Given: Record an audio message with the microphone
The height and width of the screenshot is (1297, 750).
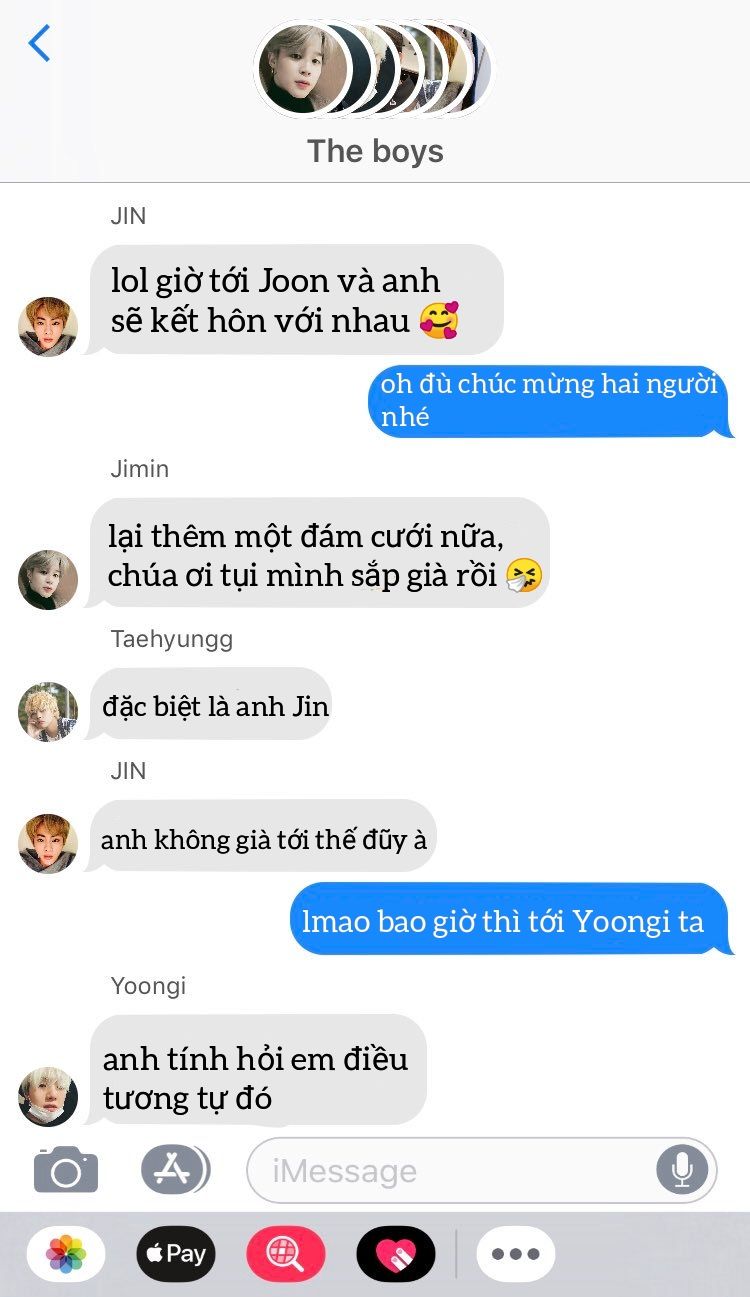Looking at the screenshot, I should pyautogui.click(x=682, y=1169).
